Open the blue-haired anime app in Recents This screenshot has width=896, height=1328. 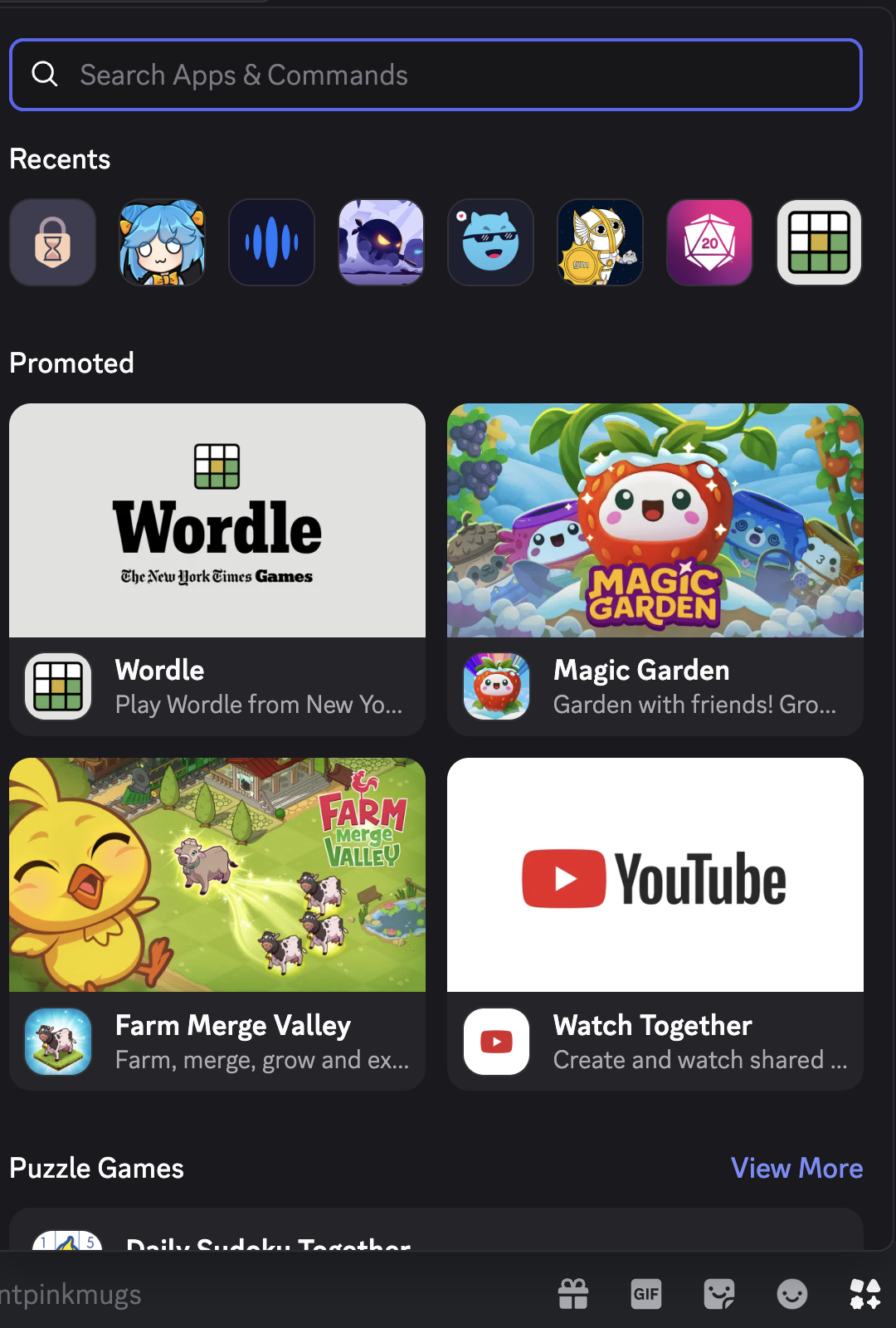pos(163,242)
